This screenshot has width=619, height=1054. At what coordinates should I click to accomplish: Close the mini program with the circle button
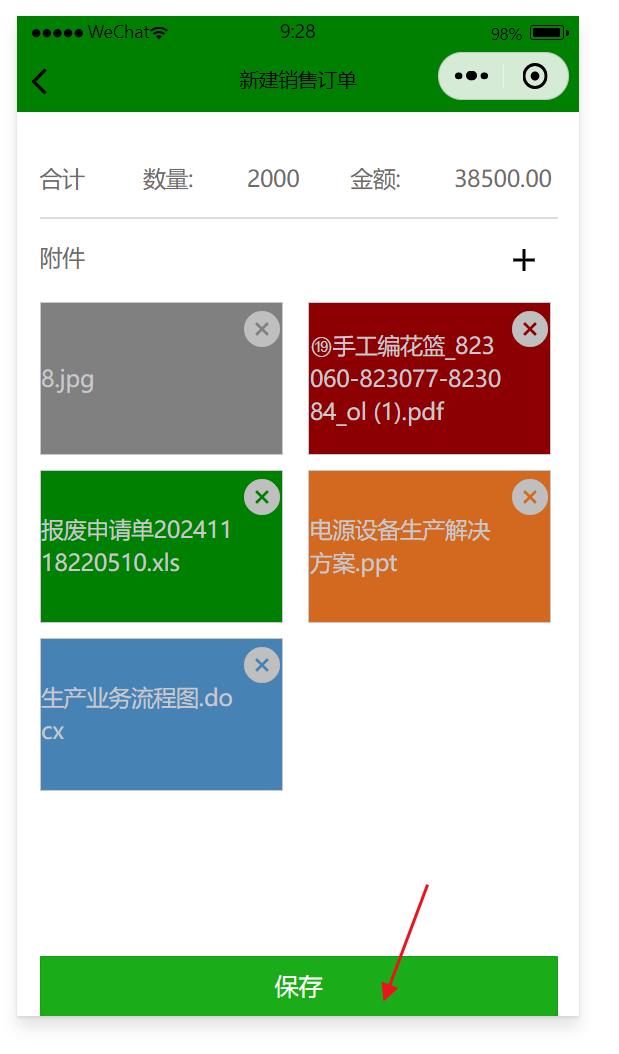535,77
